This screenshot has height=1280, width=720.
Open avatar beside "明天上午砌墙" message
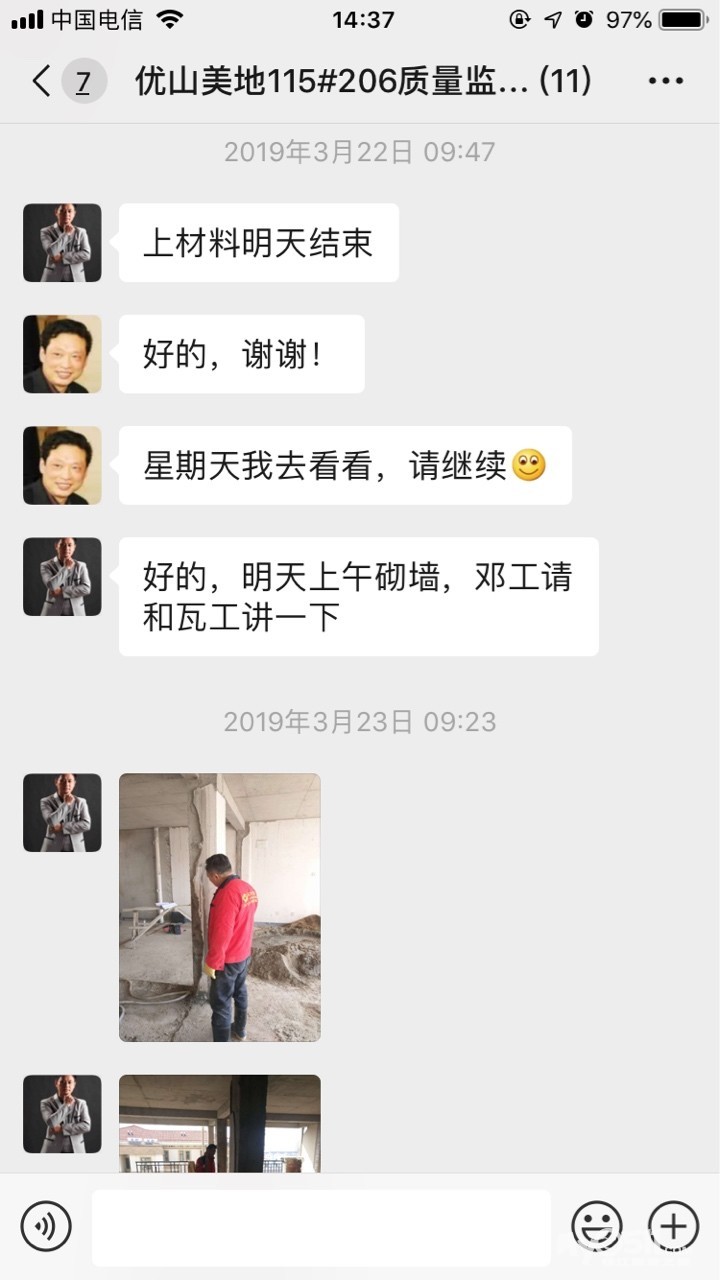pos(62,577)
